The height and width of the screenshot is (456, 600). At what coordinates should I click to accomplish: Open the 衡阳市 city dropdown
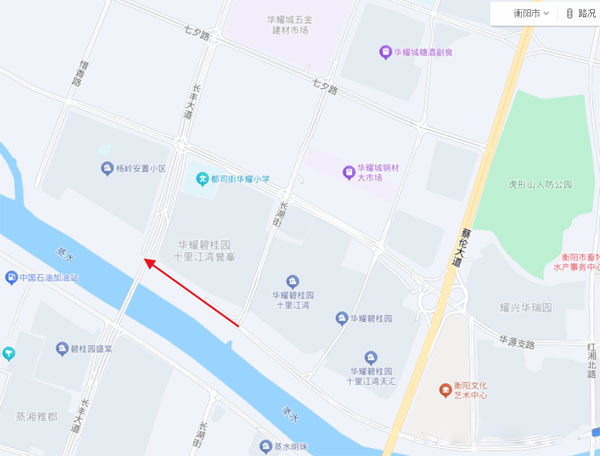530,13
